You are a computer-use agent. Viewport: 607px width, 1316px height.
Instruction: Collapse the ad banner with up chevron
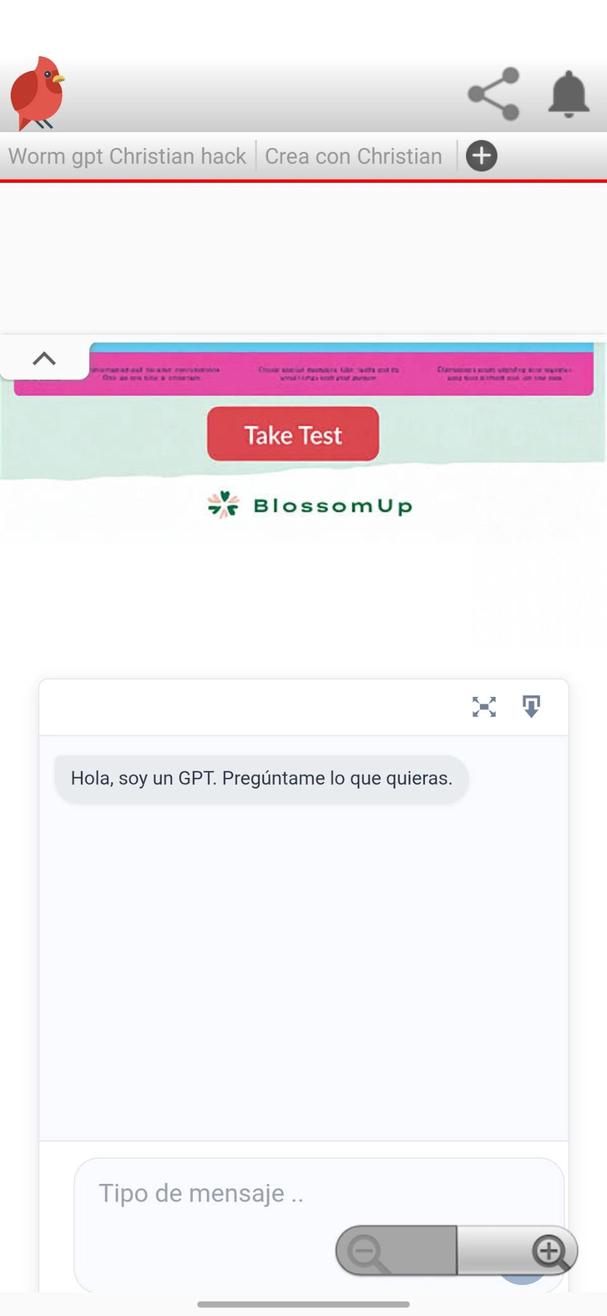click(x=44, y=359)
